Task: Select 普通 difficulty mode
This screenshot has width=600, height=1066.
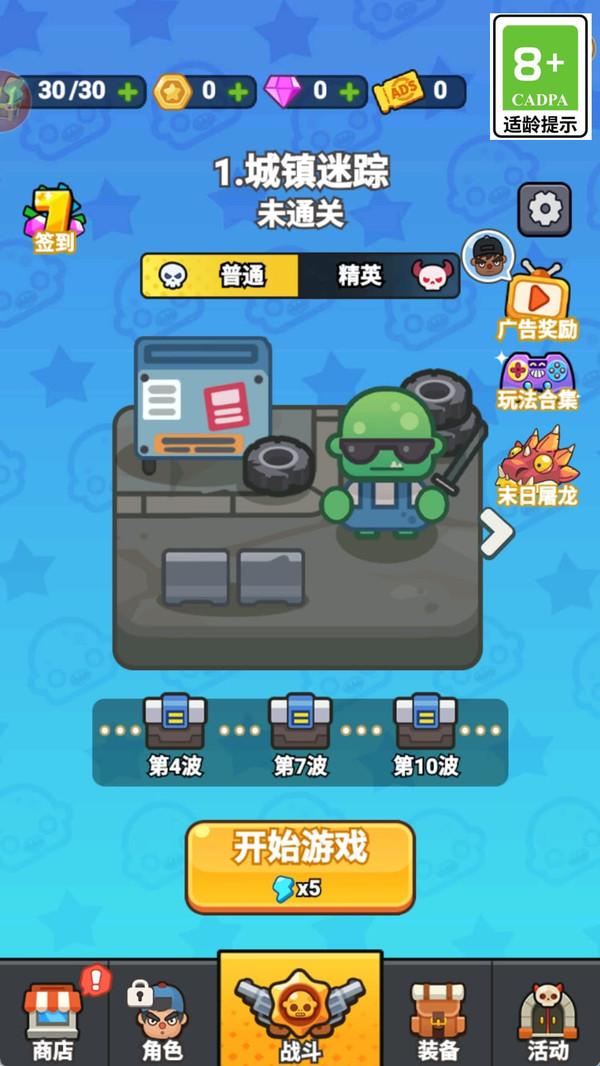Action: point(220,275)
